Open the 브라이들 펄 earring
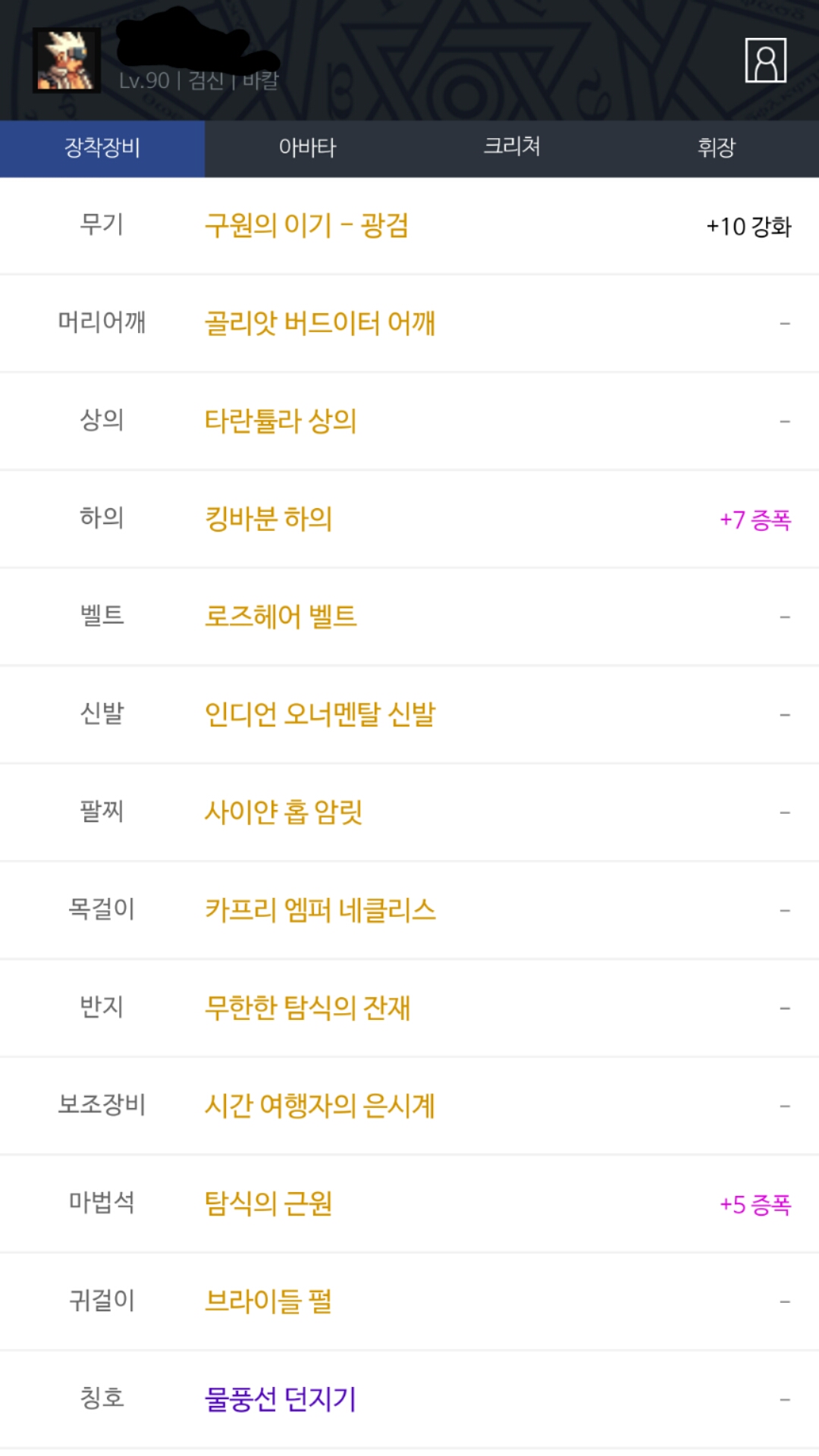 pos(268,1301)
